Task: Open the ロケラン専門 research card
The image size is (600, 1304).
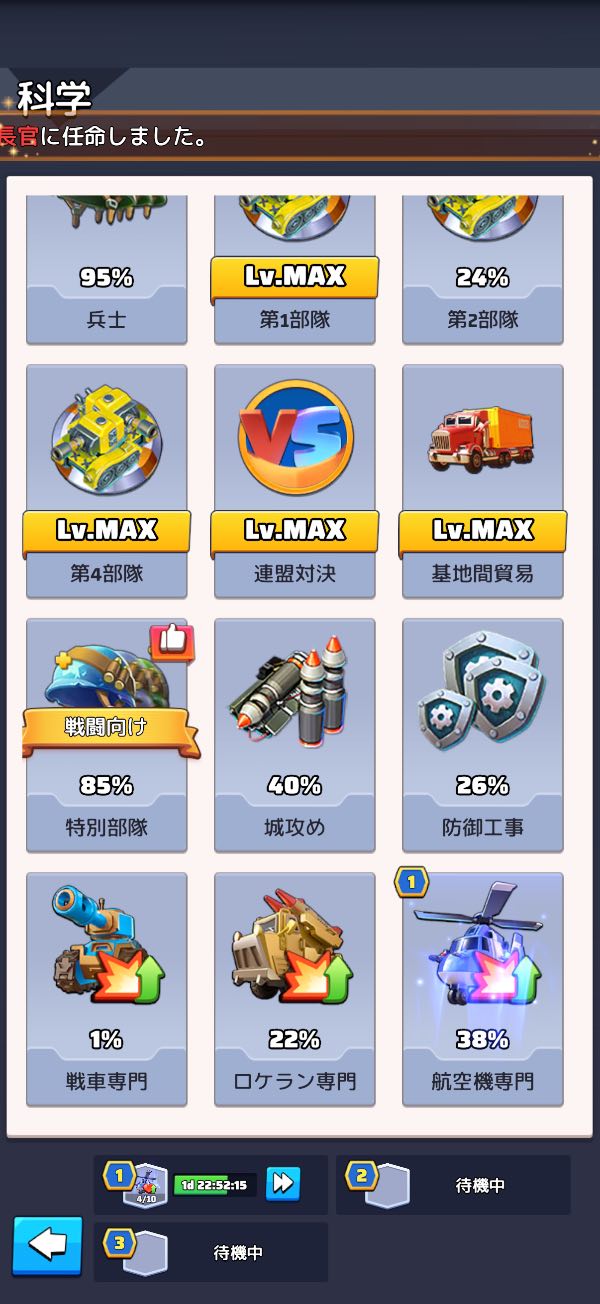Action: [x=294, y=988]
